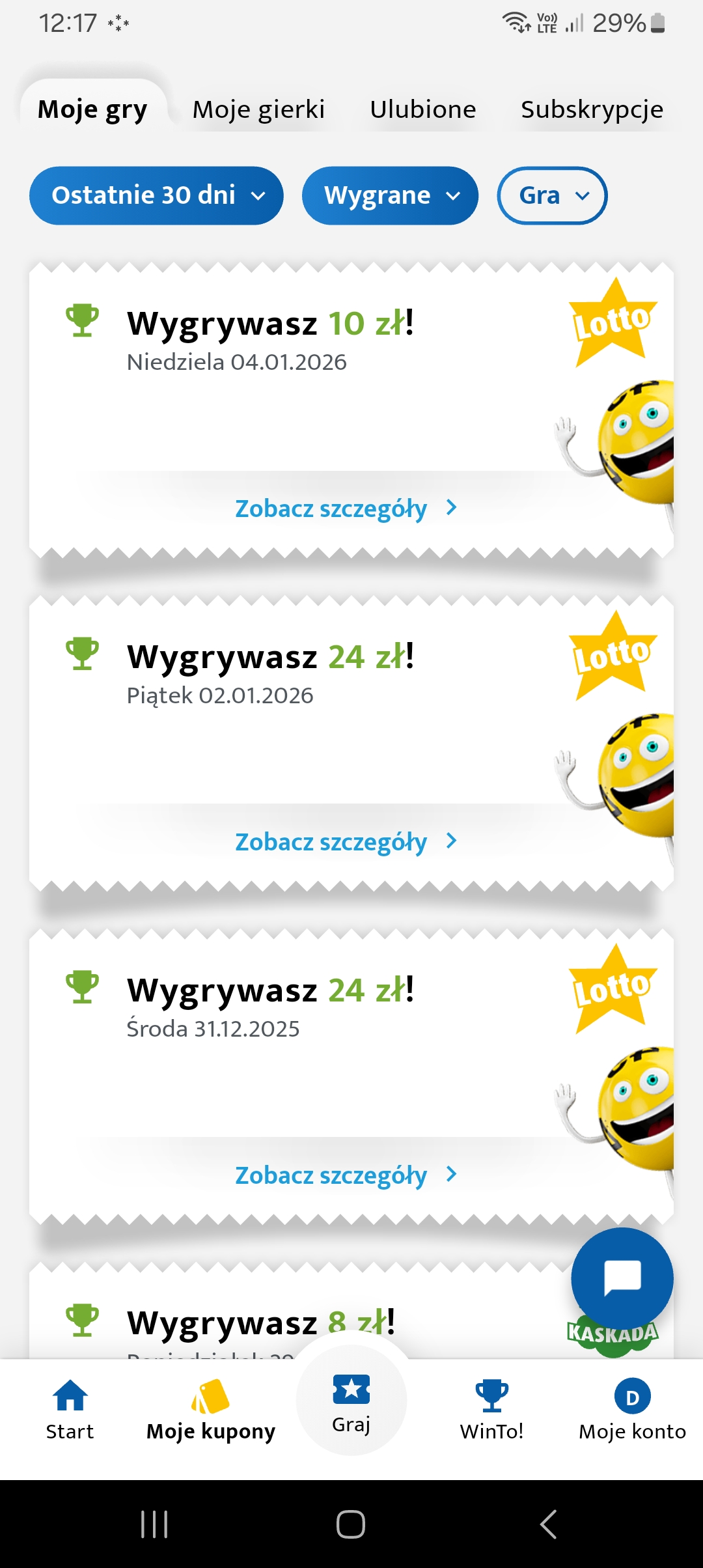Go to the phone's home screen

351,1524
